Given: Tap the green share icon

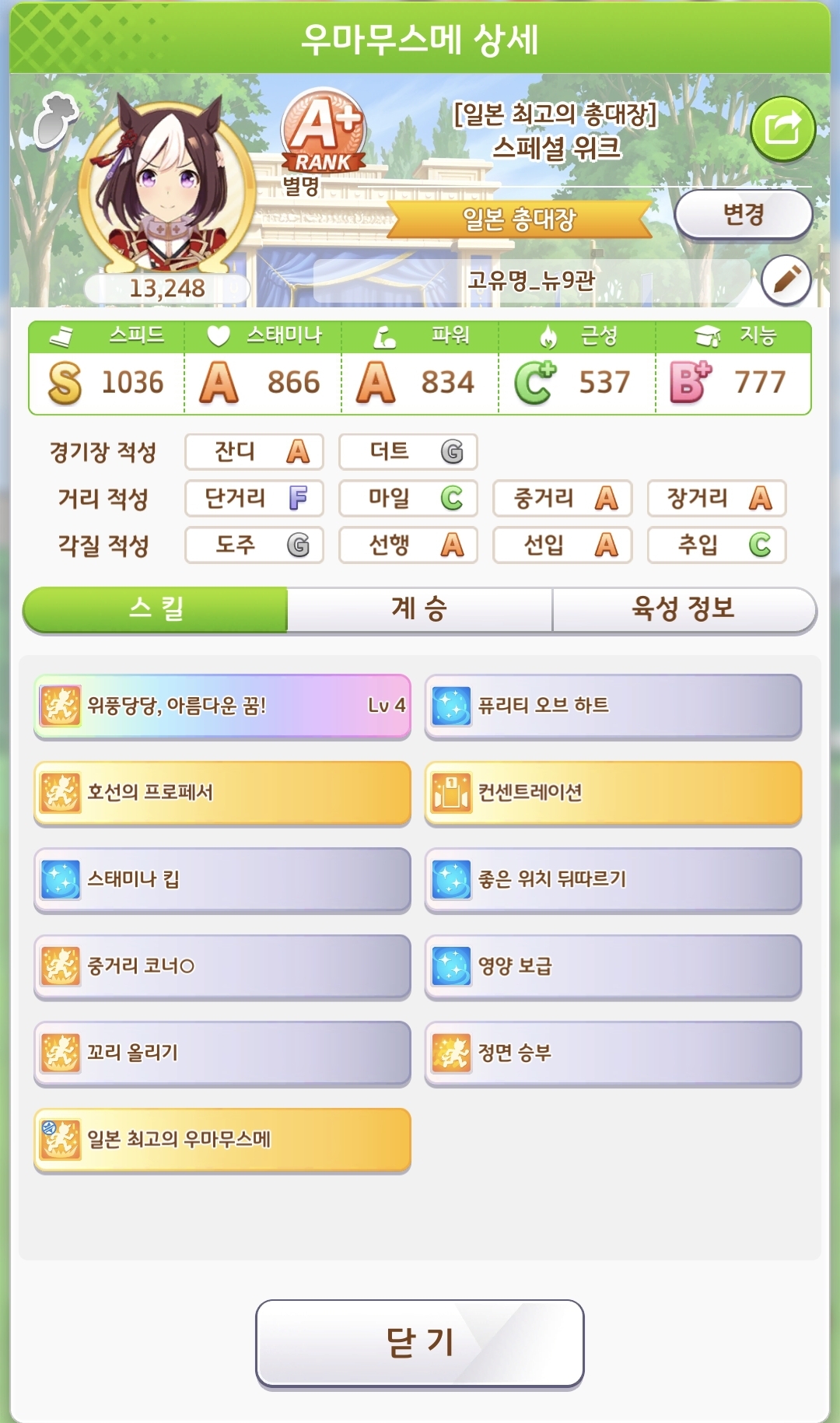Looking at the screenshot, I should (x=782, y=129).
